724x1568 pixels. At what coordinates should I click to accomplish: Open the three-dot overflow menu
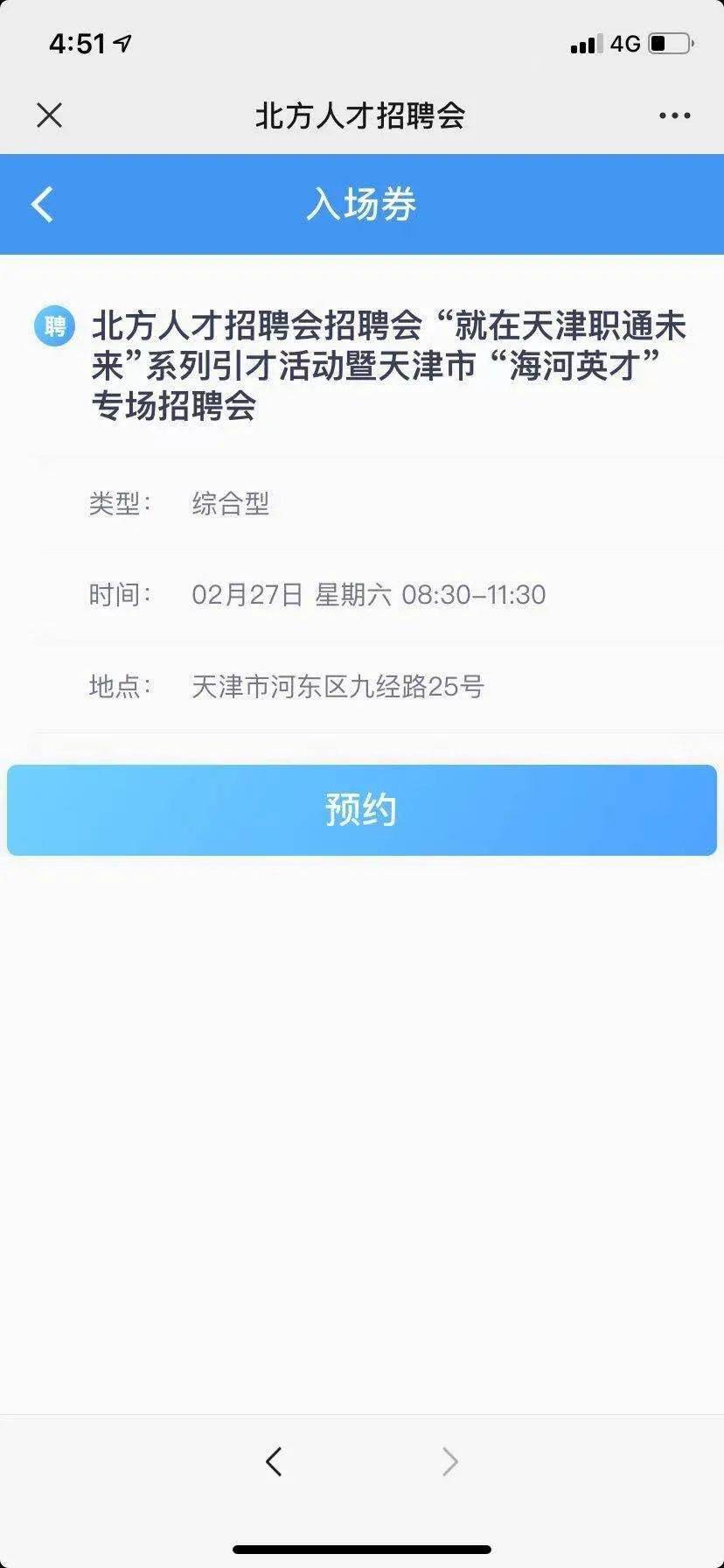674,115
